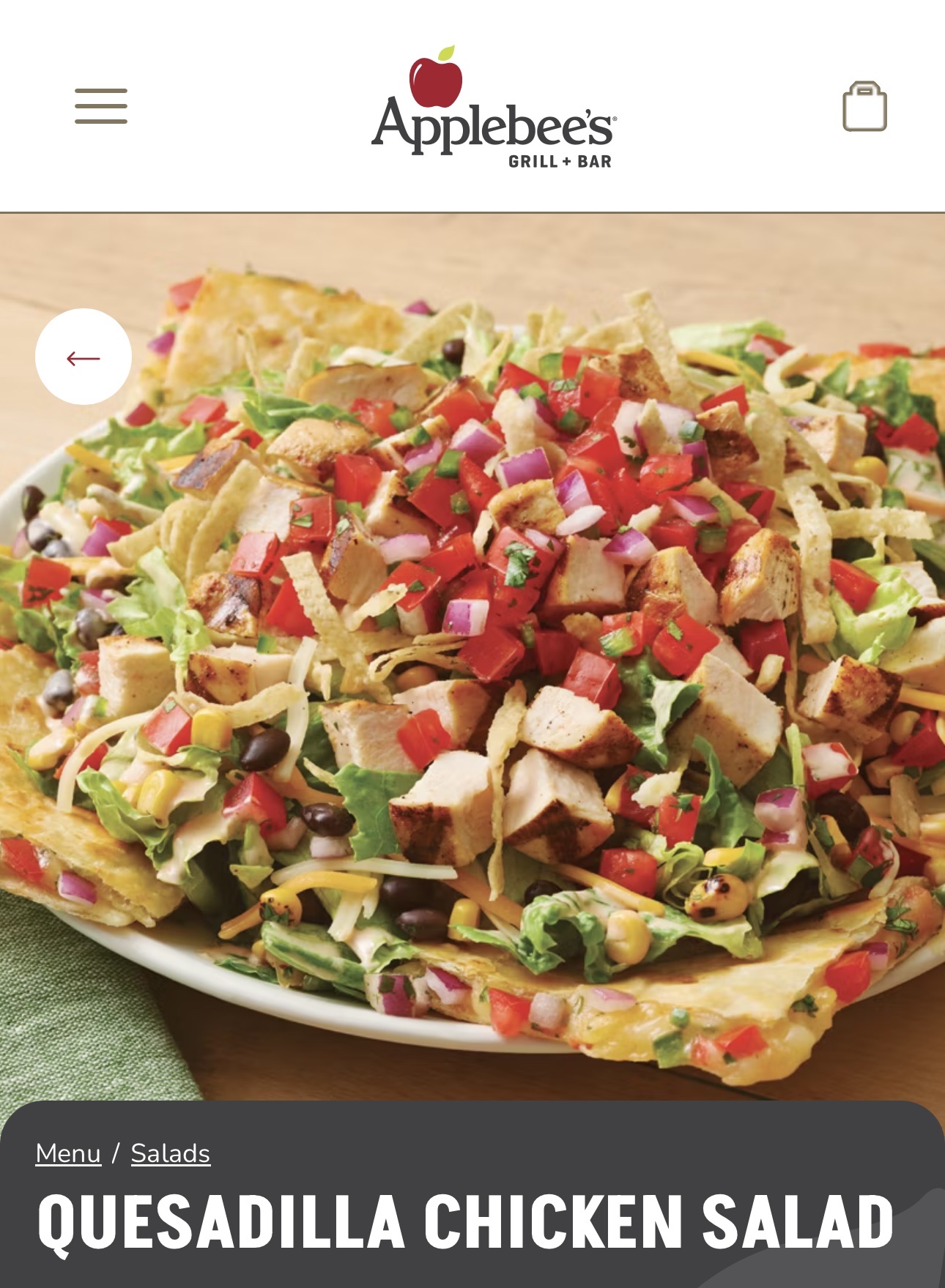Open the hamburger navigation menu
This screenshot has height=1288, width=945.
[x=101, y=106]
